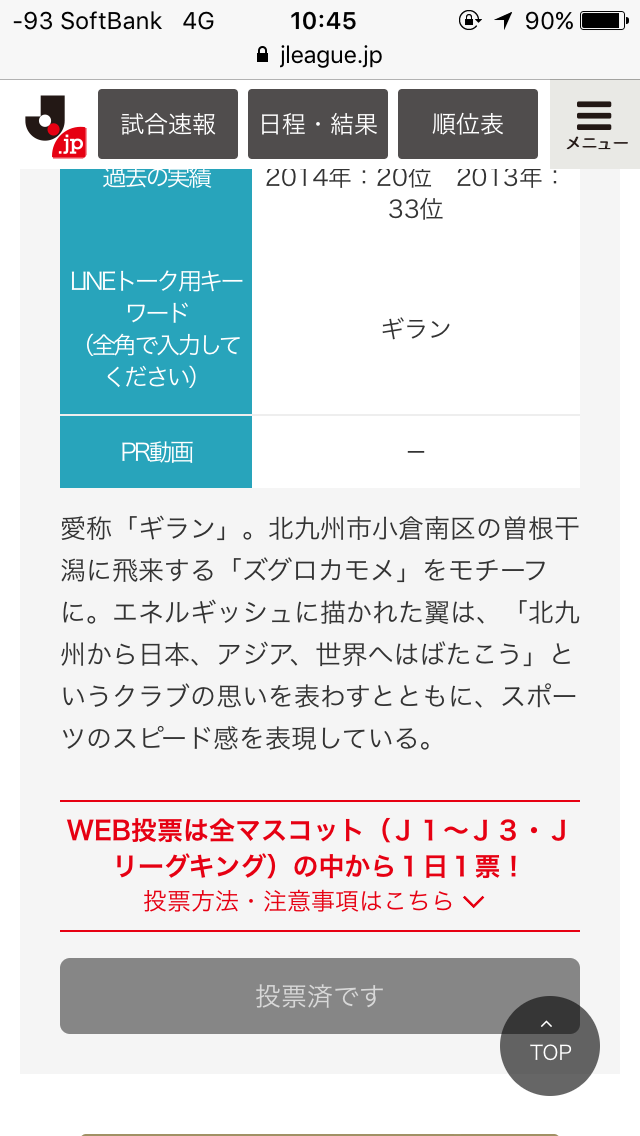Tap the 投票済です vote button
The image size is (640, 1136).
[320, 995]
